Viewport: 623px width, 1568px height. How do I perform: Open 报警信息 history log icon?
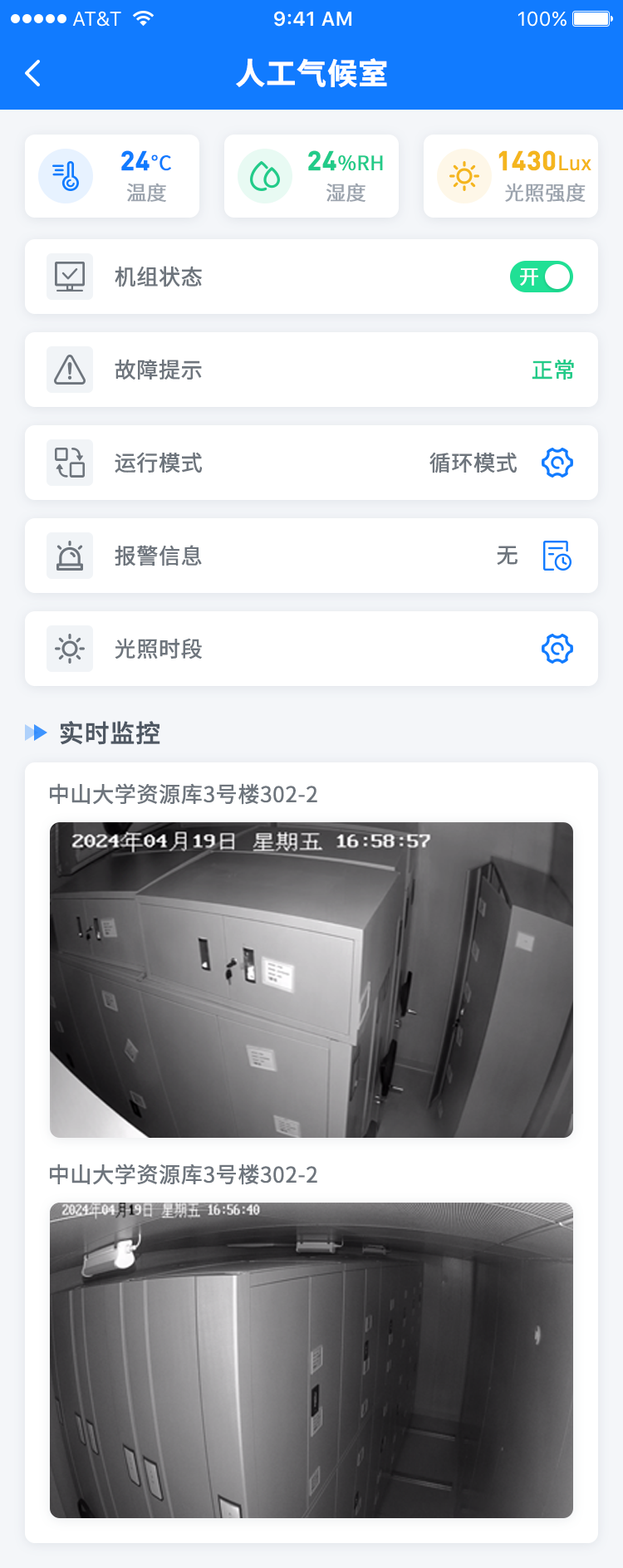pos(557,556)
